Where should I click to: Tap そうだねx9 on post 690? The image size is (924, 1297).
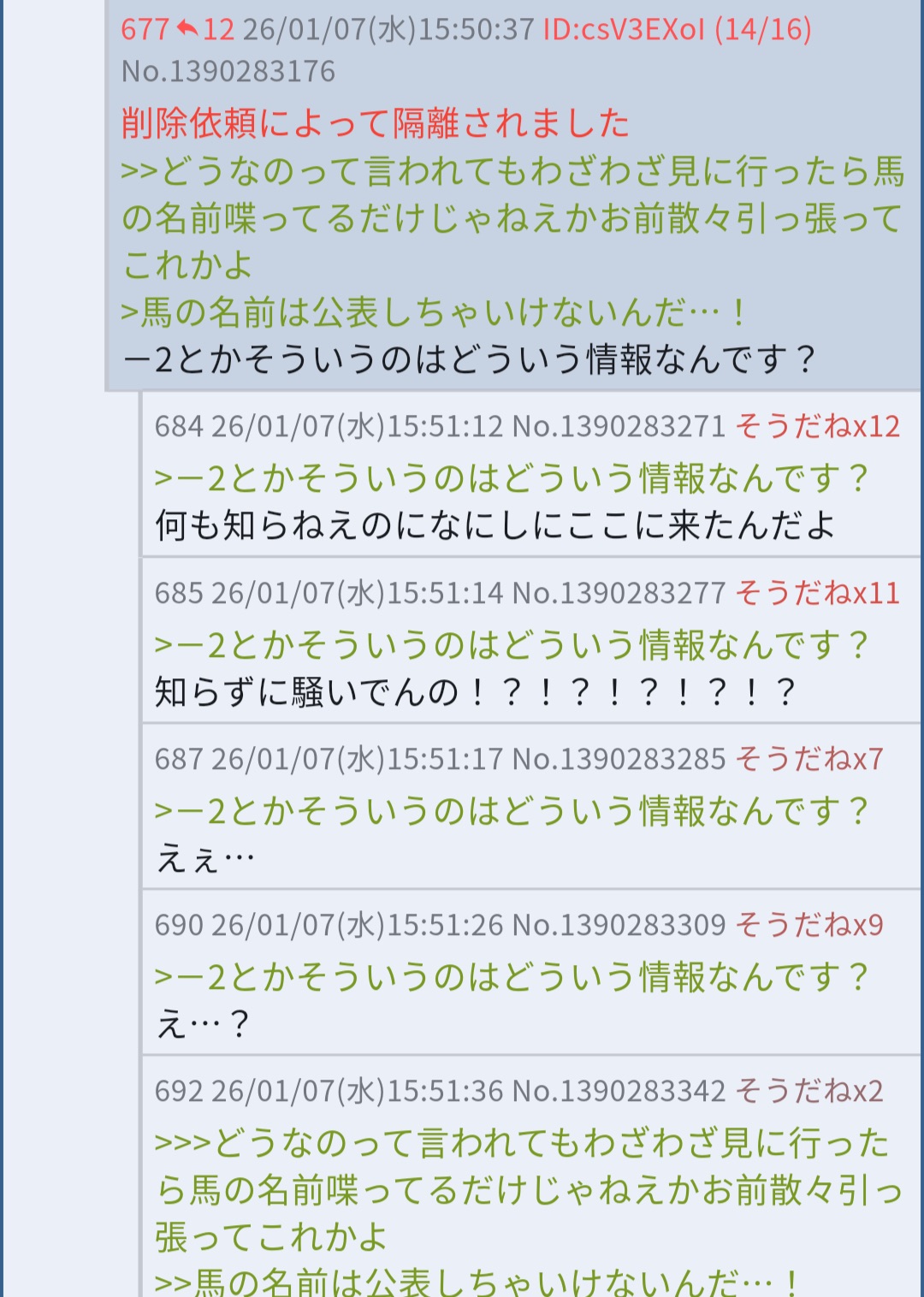click(x=808, y=925)
